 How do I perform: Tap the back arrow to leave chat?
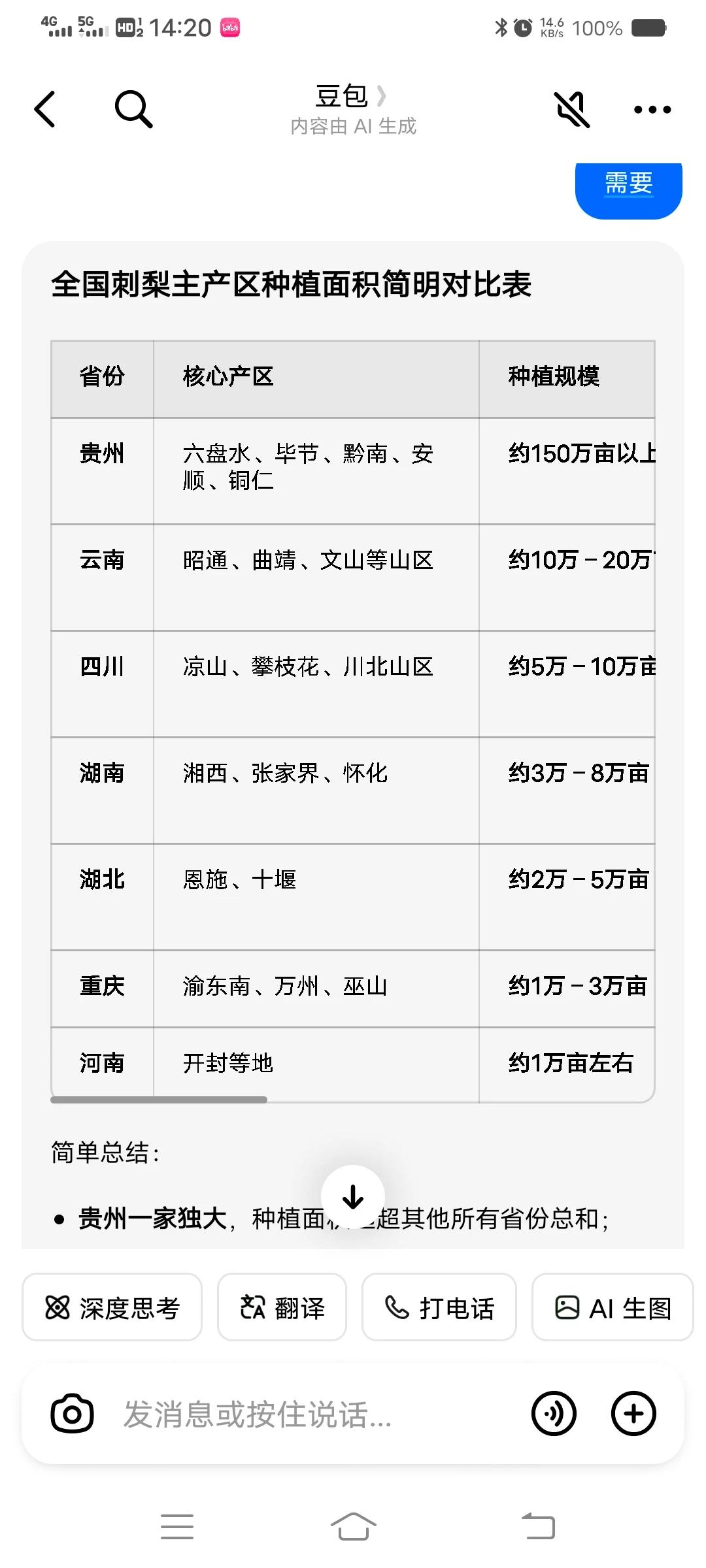click(x=44, y=109)
